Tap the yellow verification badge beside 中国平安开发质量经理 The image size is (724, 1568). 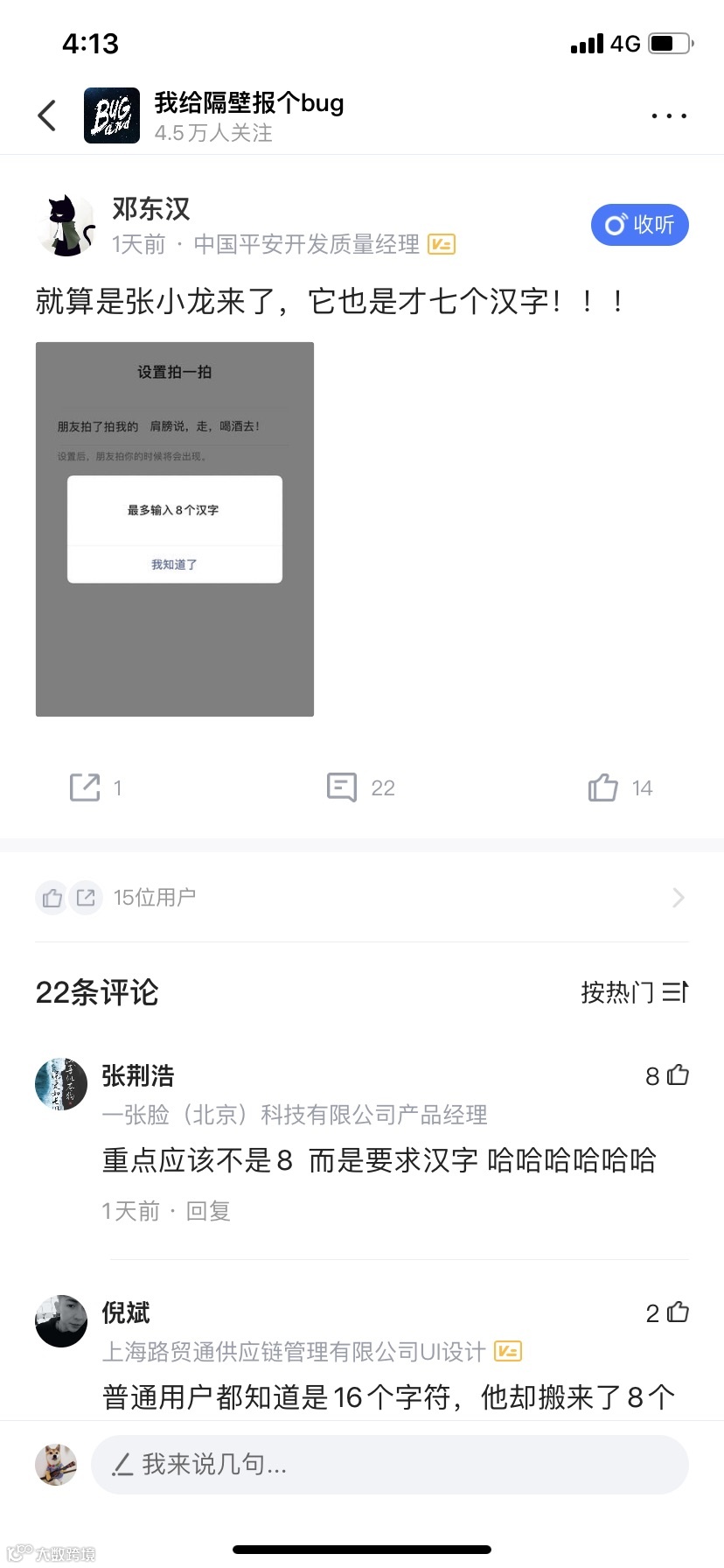[442, 243]
